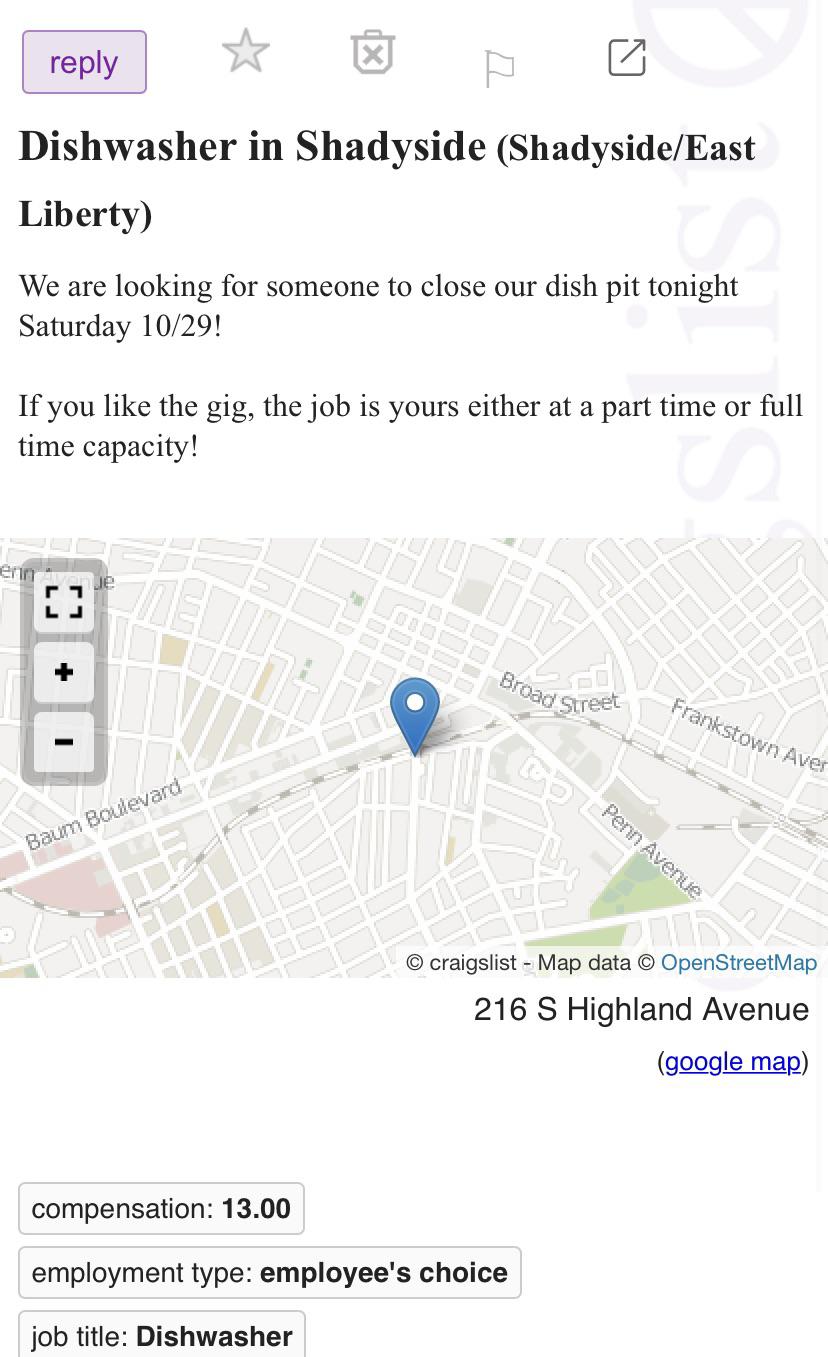
Task: Select the blue location pin on the map
Action: 414,711
